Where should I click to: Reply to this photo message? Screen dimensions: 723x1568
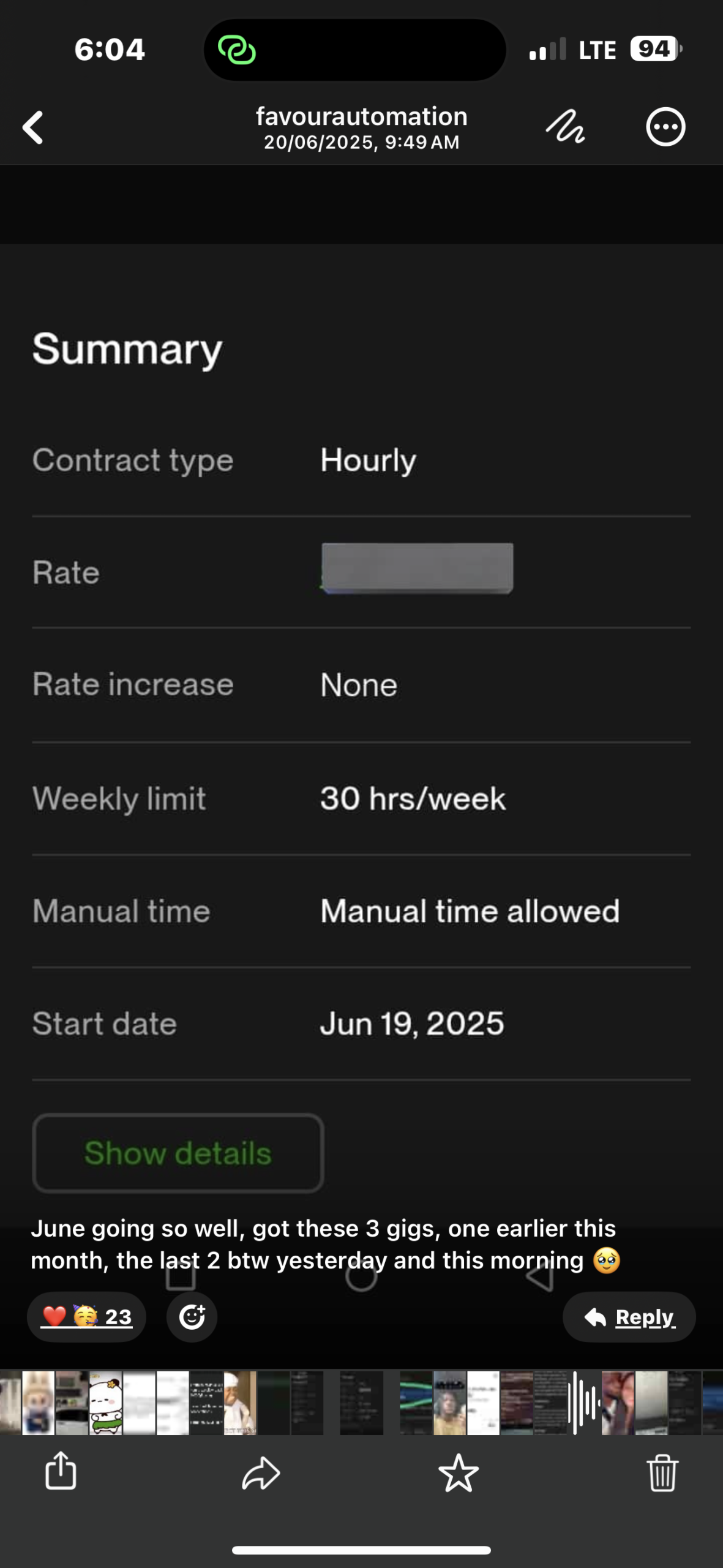coord(629,1316)
